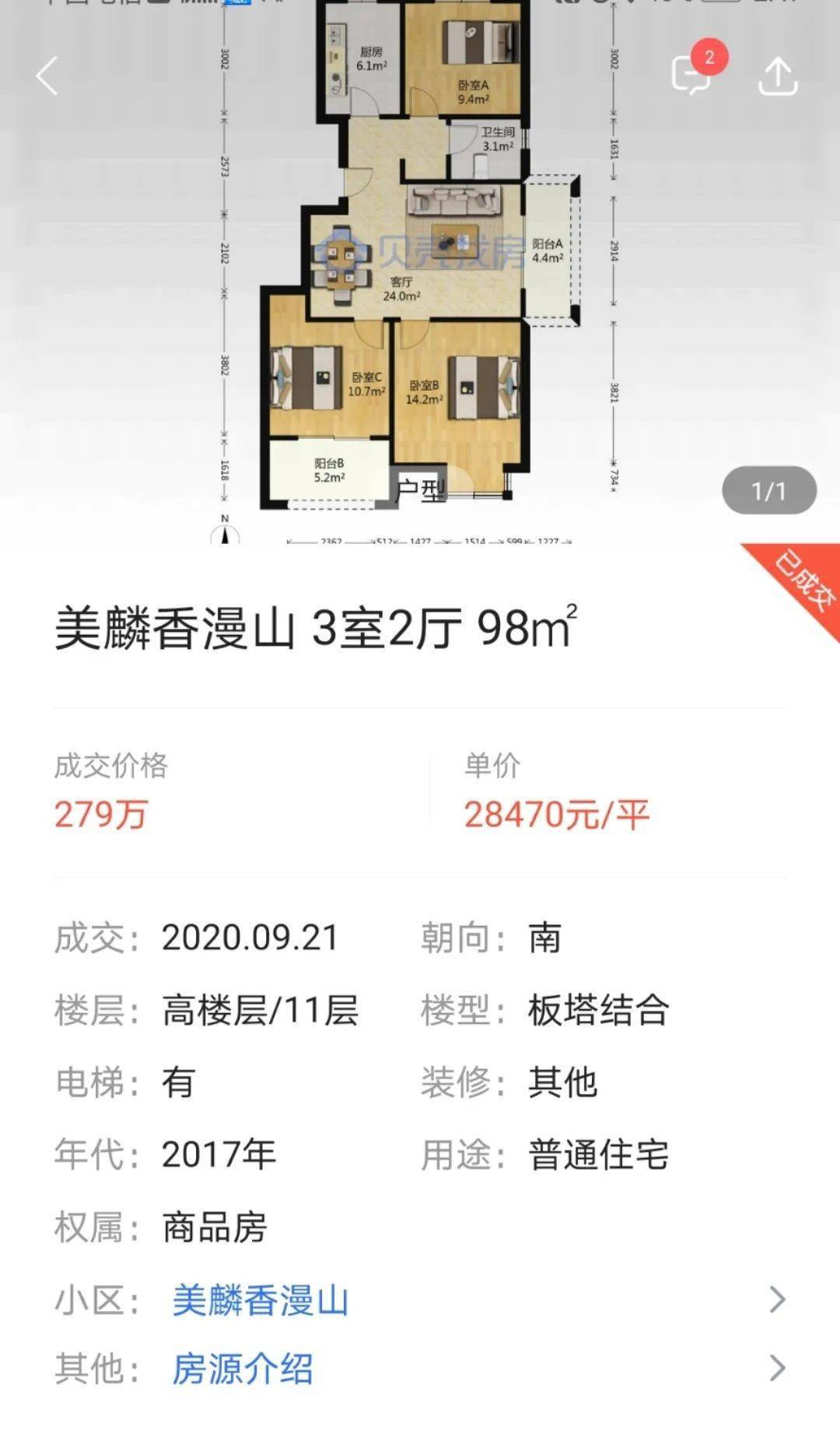Open the 美麟香漫山 community row
Viewport: 840px width, 1434px height.
(420, 1299)
